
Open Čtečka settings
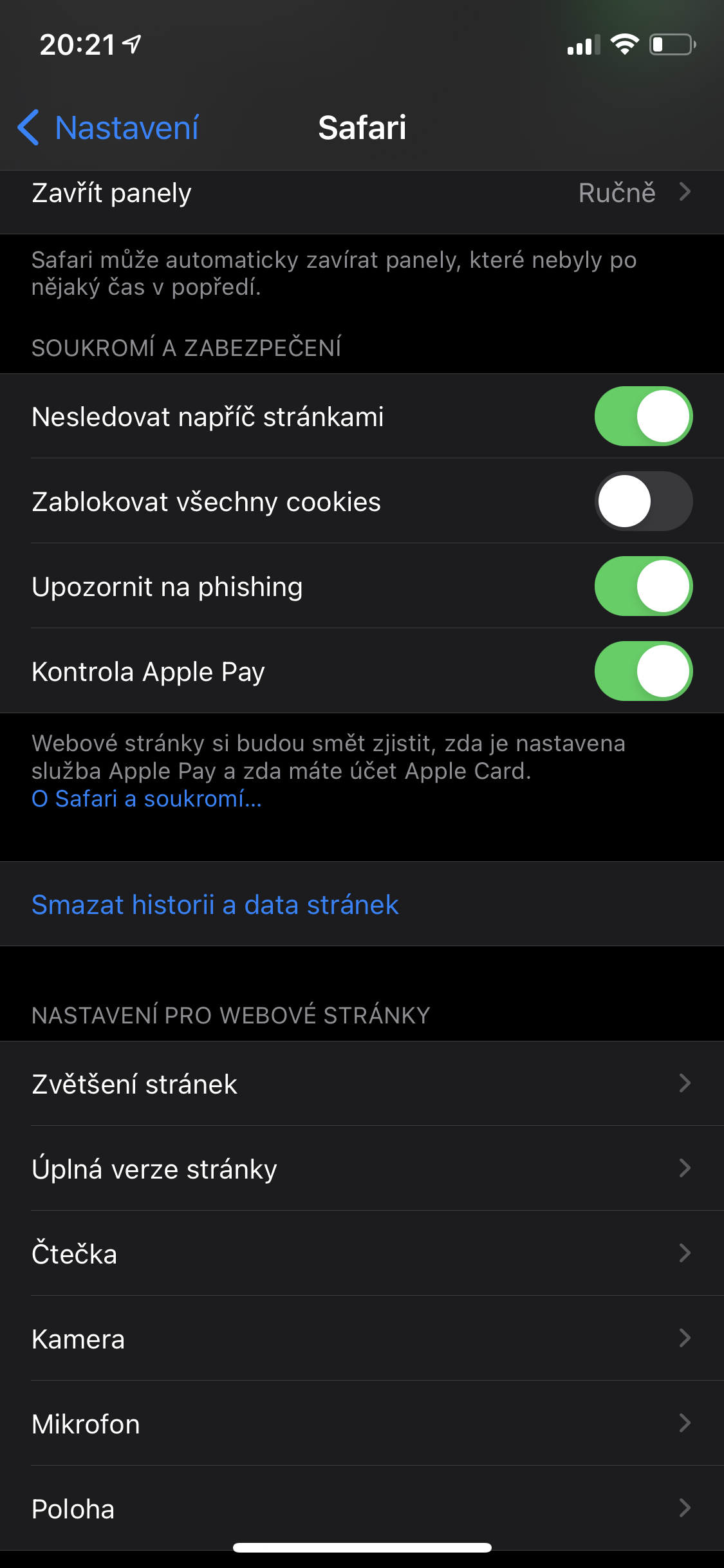pyautogui.click(x=362, y=1254)
